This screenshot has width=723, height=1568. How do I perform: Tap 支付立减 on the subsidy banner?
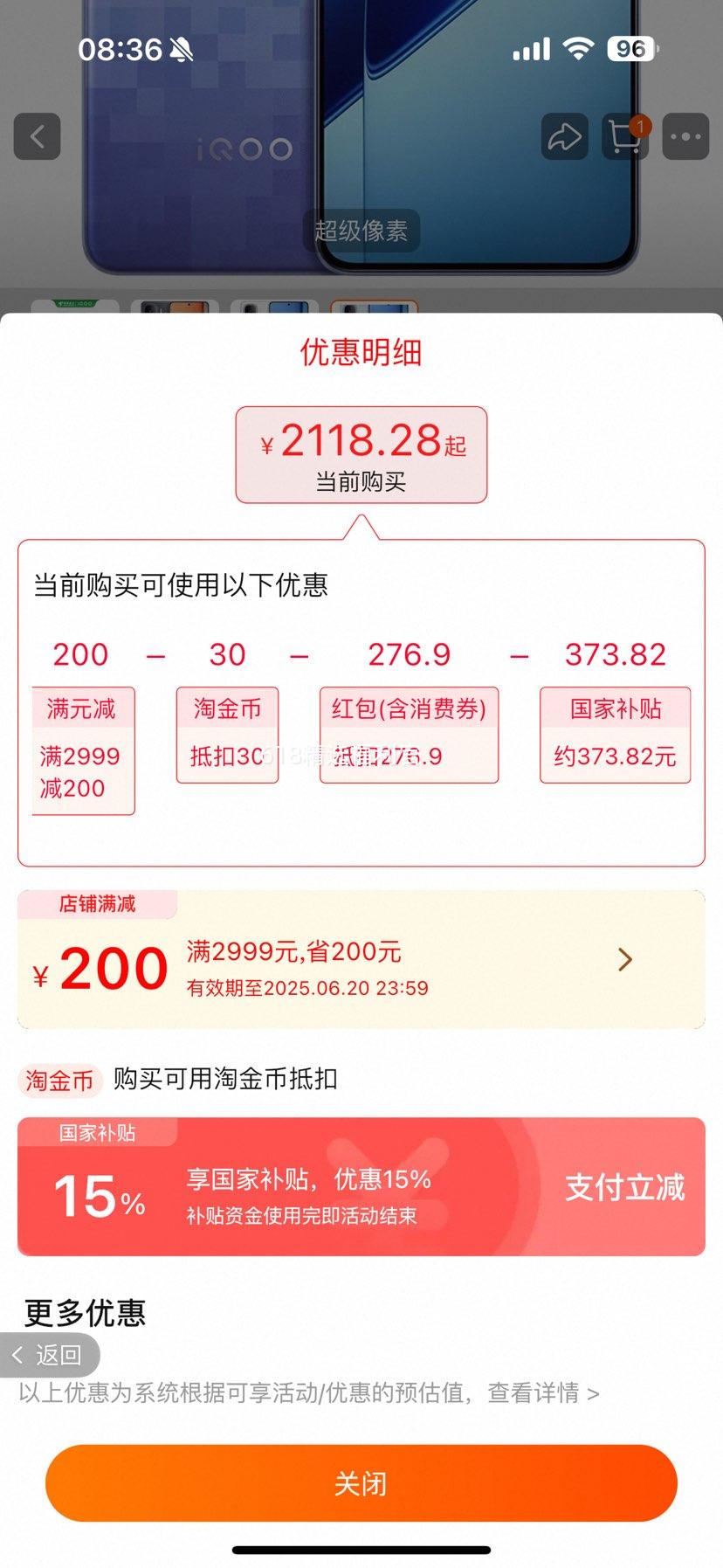click(x=625, y=1188)
